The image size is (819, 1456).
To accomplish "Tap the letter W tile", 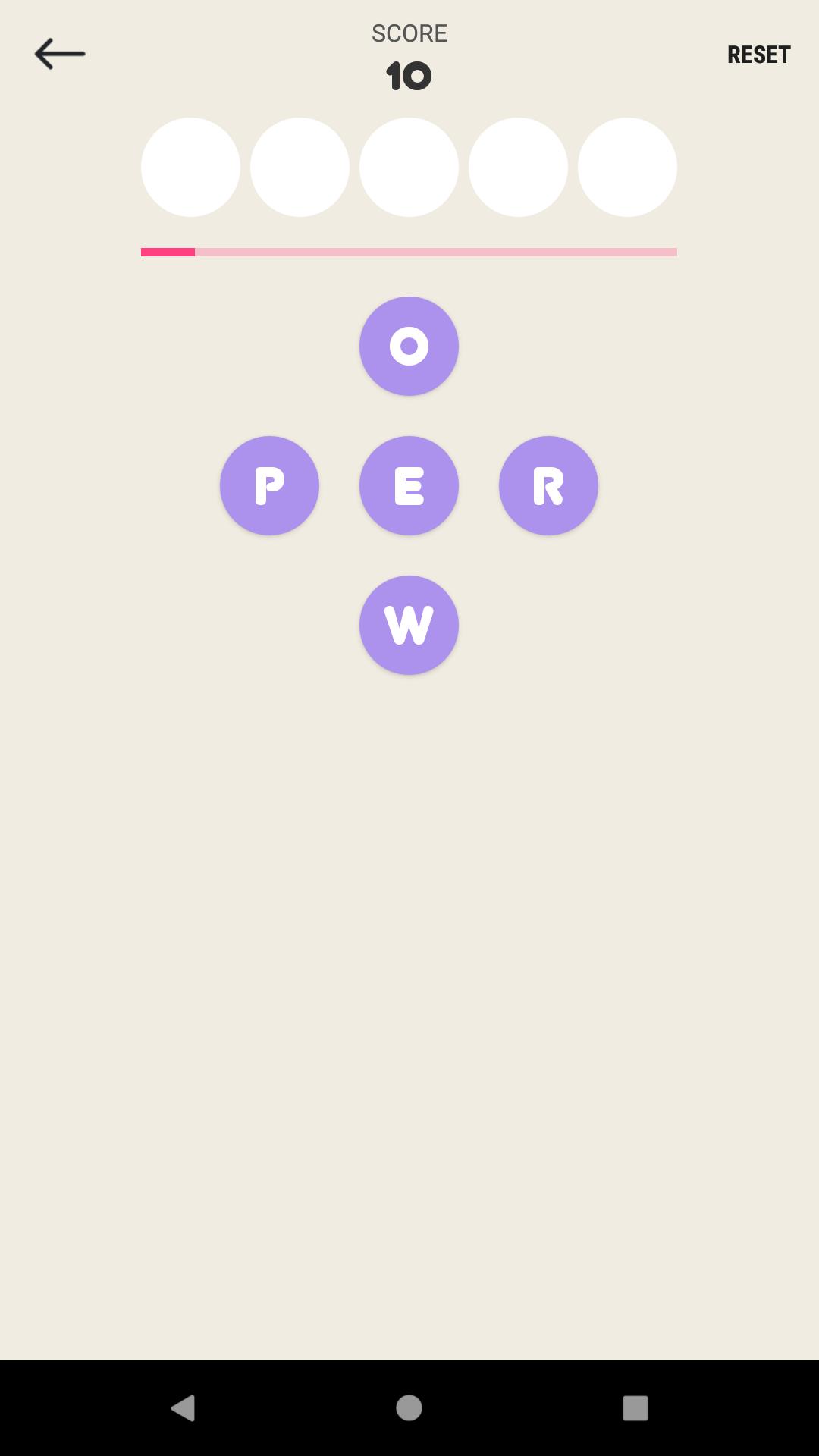I will [409, 625].
